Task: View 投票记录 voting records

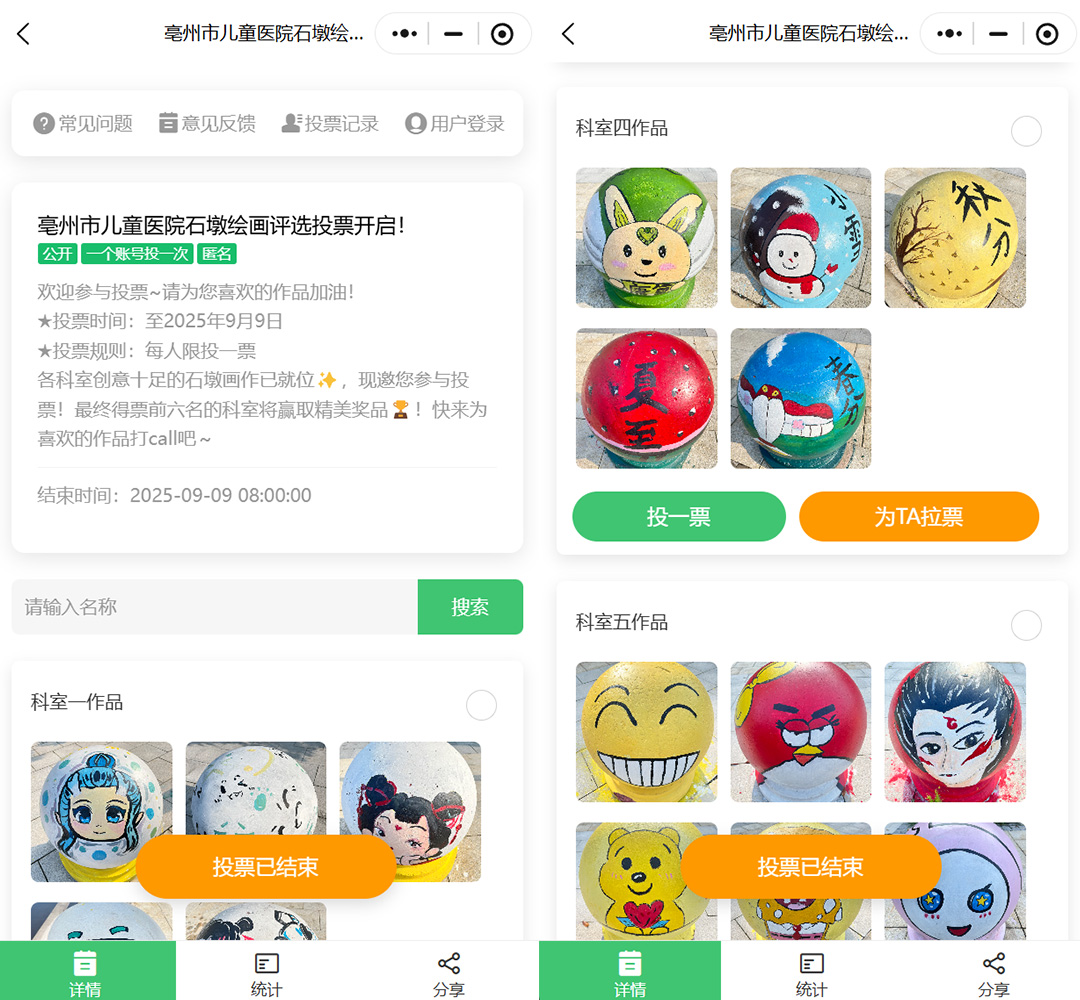Action: point(330,124)
